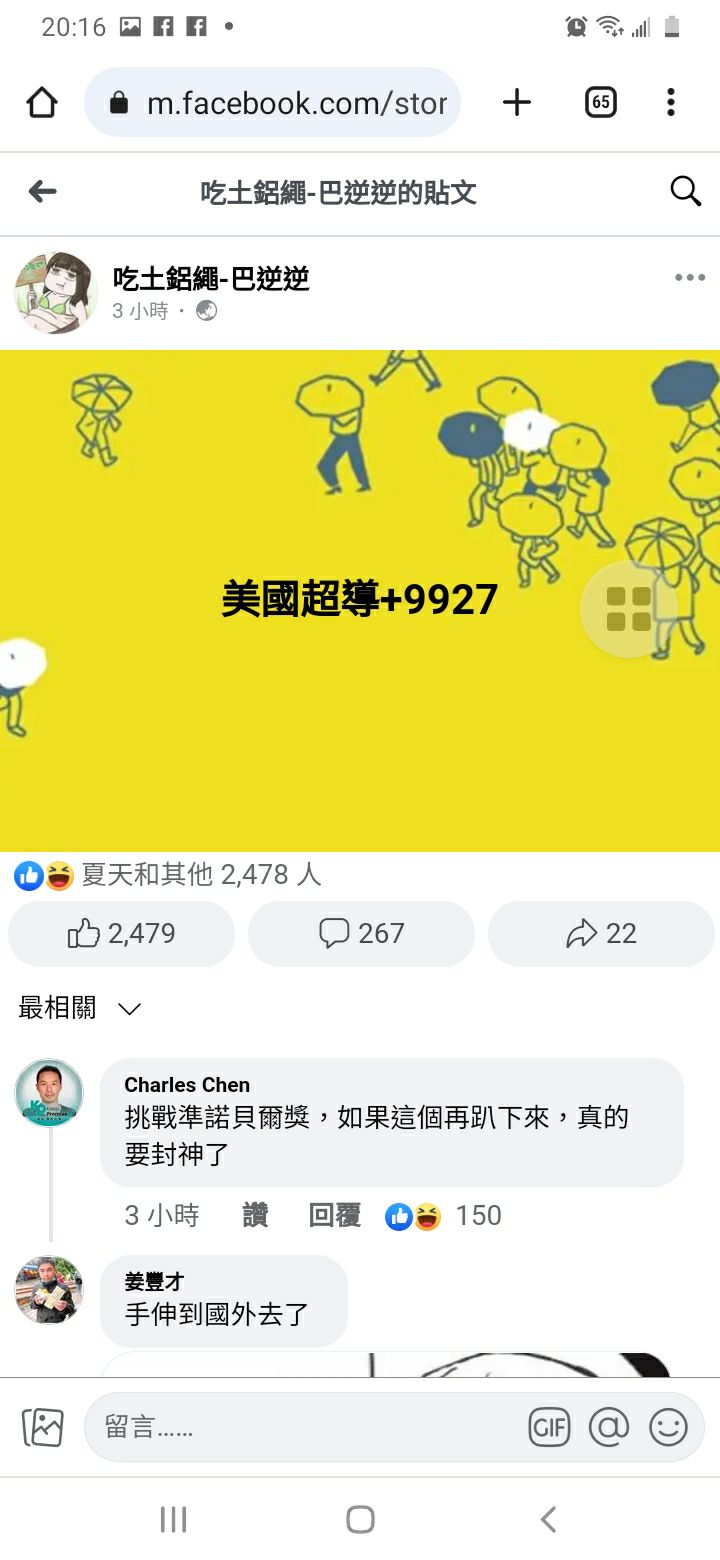Reply to Charles Chen's comment
The width and height of the screenshot is (720, 1560).
coord(335,1215)
